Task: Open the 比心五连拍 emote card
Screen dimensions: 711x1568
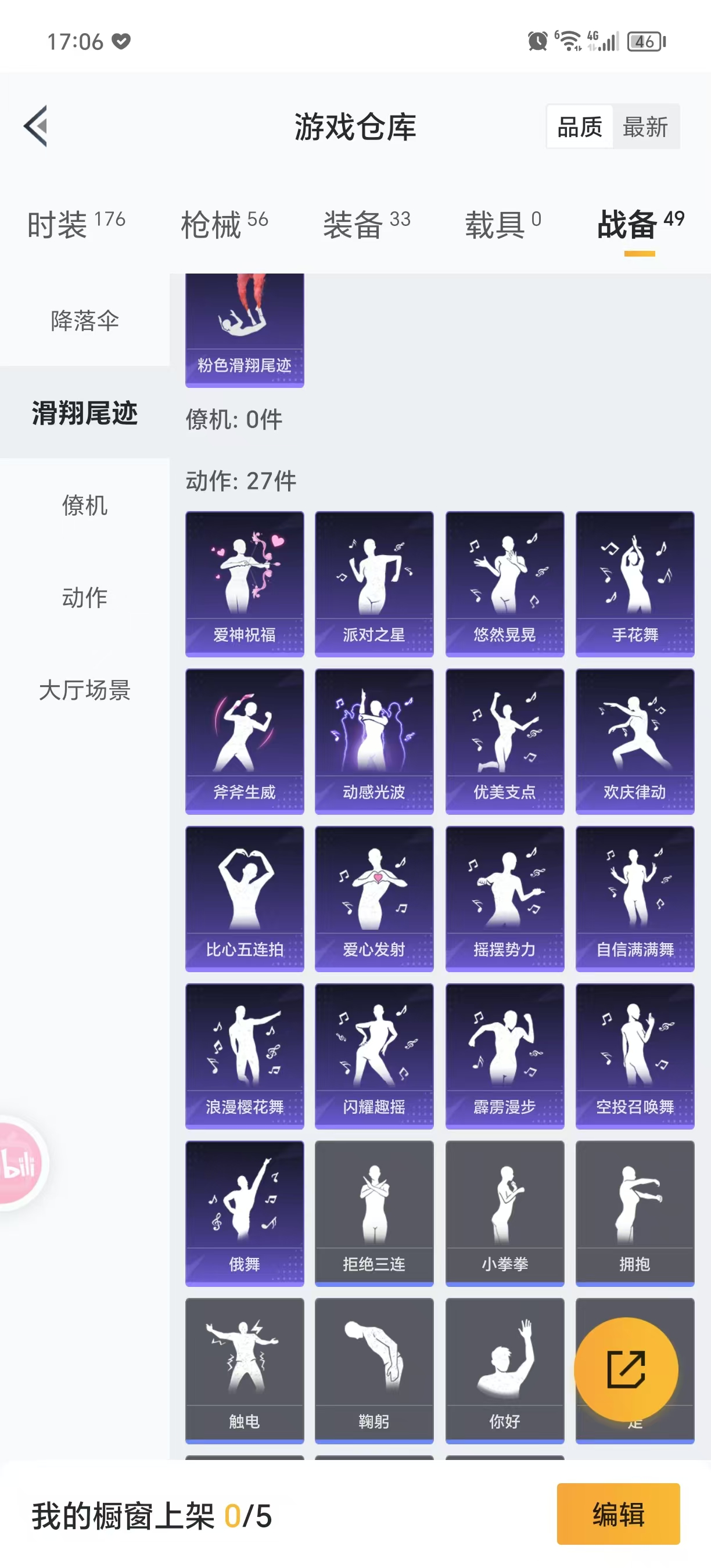Action: click(x=244, y=898)
